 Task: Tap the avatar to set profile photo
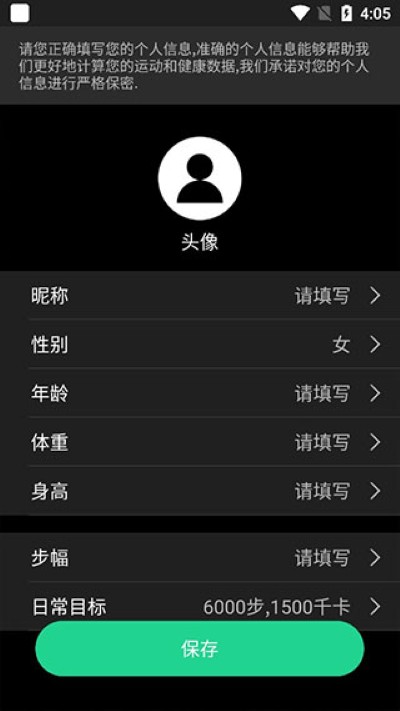200,178
